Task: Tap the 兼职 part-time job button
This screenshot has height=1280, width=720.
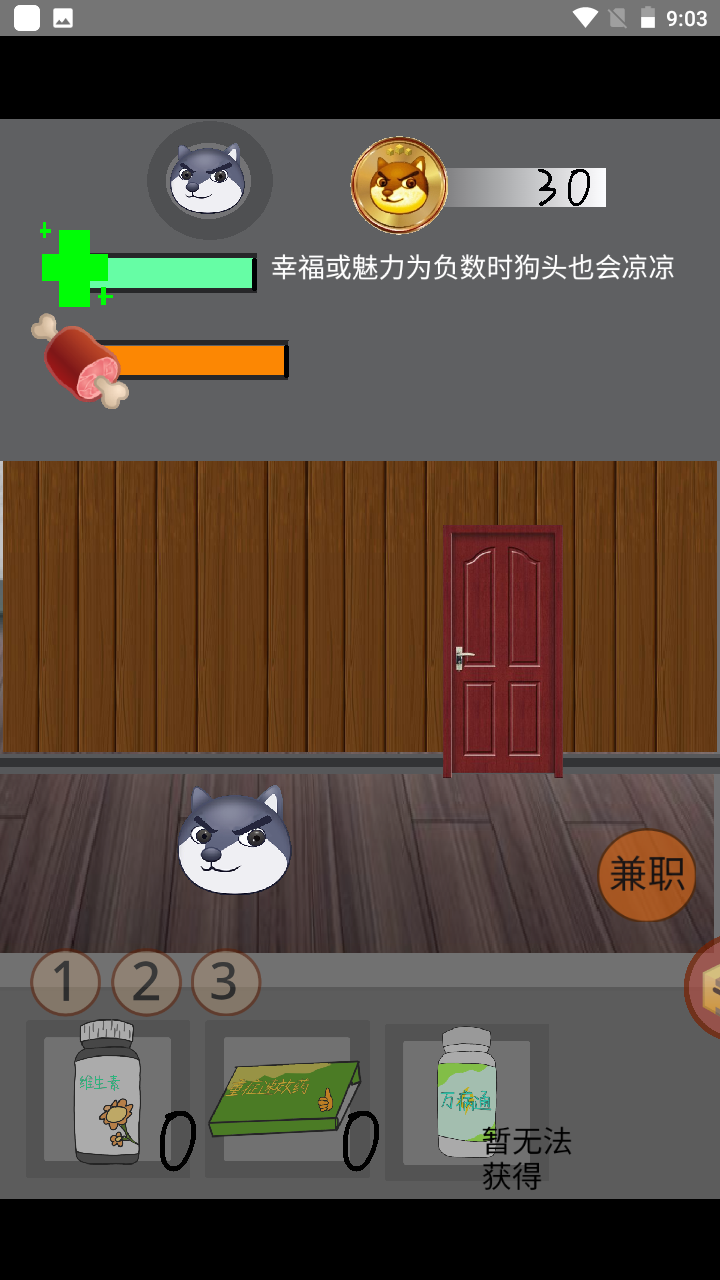Action: [x=647, y=875]
